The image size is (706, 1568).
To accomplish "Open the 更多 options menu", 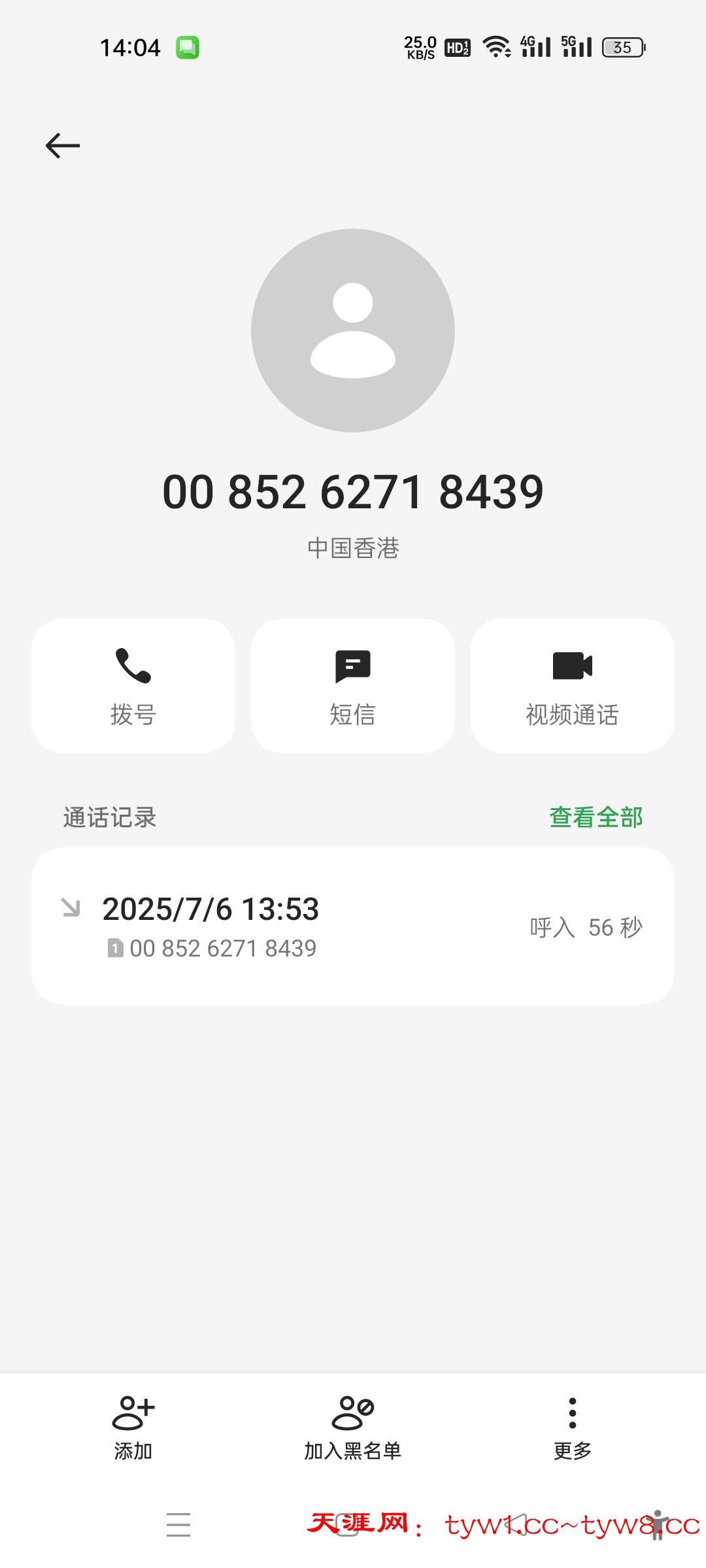I will (x=572, y=1428).
